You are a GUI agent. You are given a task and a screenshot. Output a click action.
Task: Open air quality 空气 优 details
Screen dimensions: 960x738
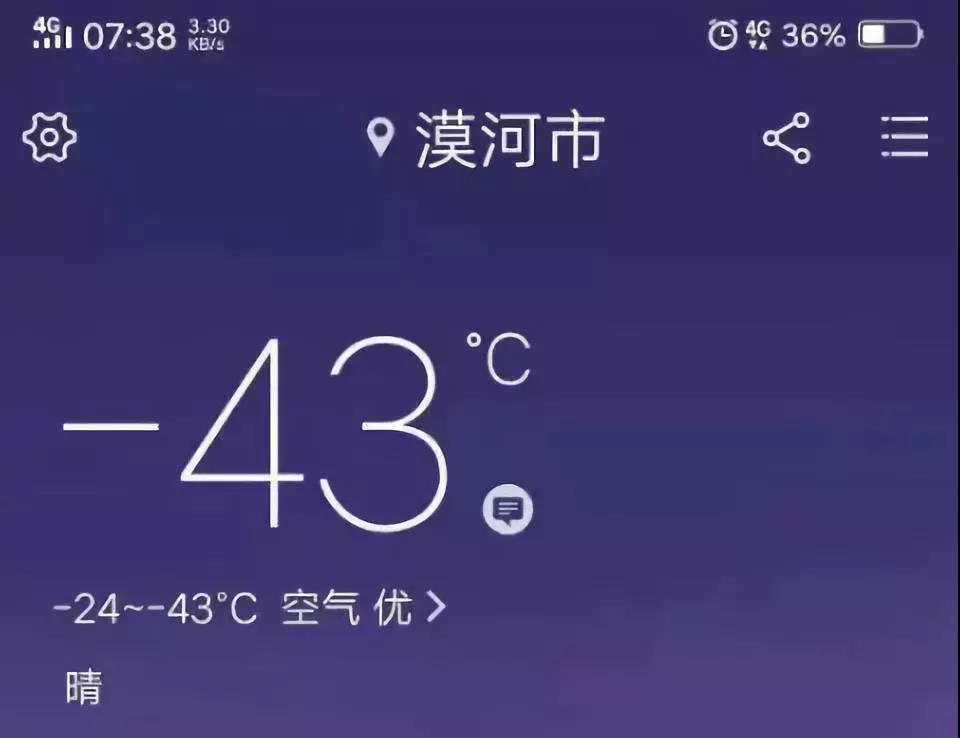tap(362, 607)
